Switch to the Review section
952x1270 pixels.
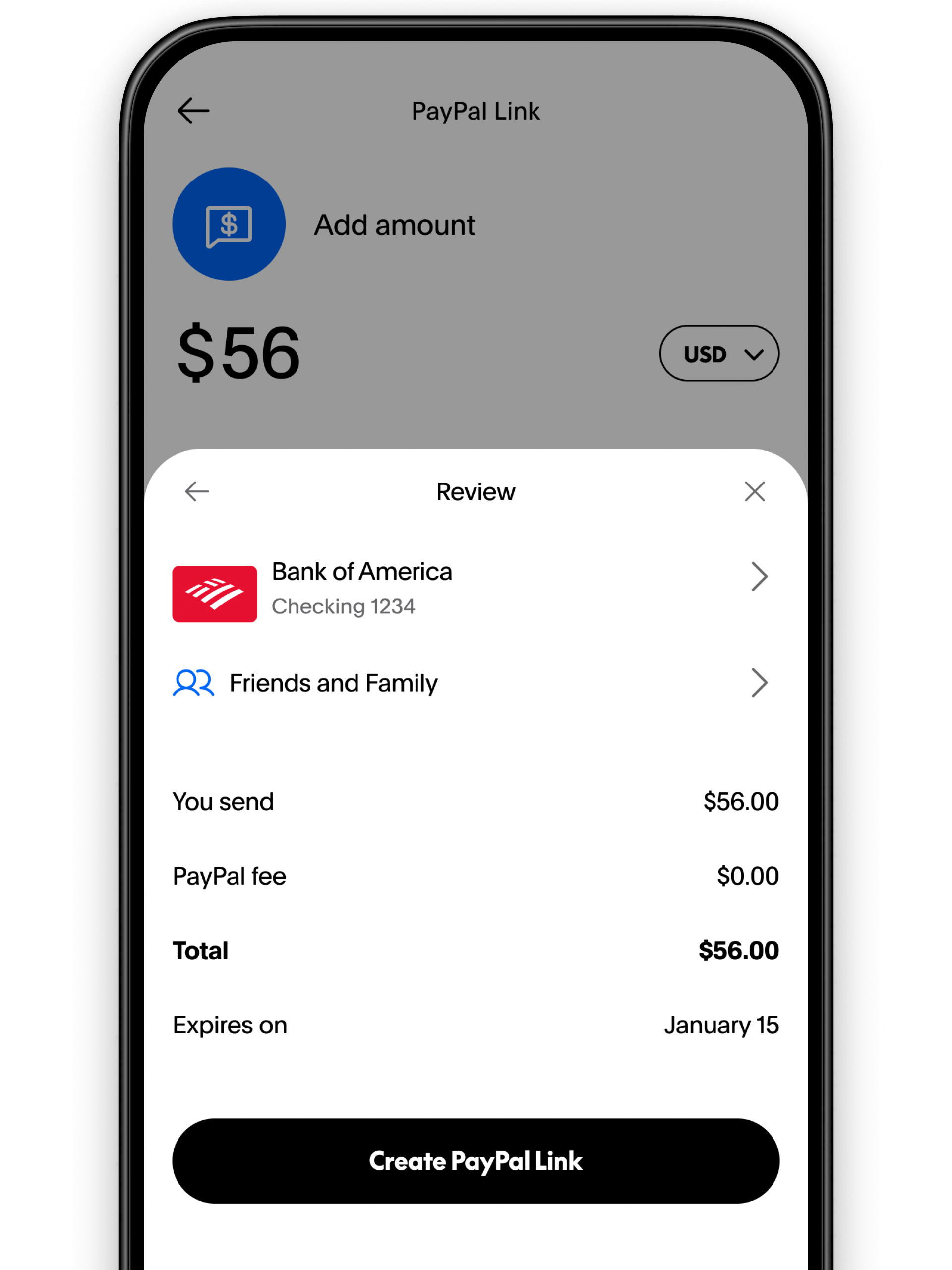(476, 491)
